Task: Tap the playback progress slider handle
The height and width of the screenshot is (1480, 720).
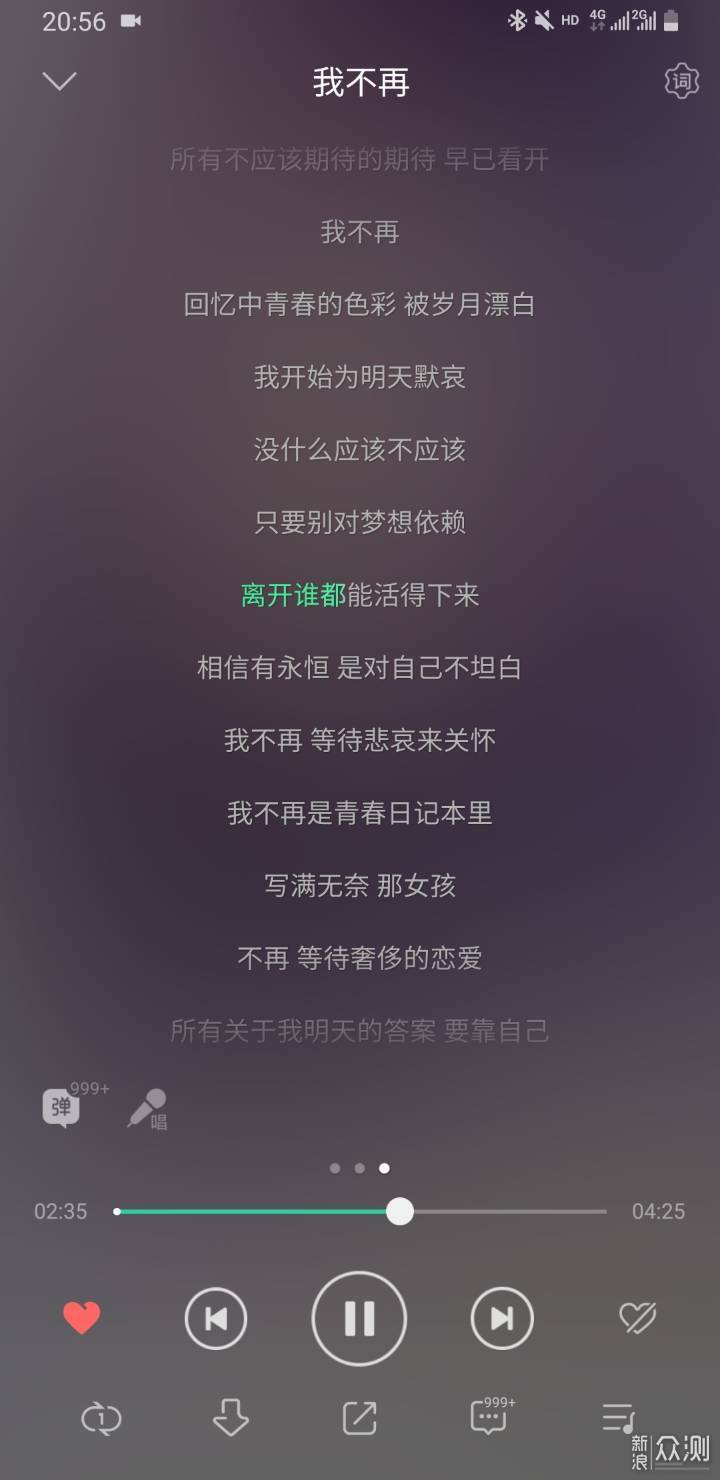Action: pos(400,1211)
